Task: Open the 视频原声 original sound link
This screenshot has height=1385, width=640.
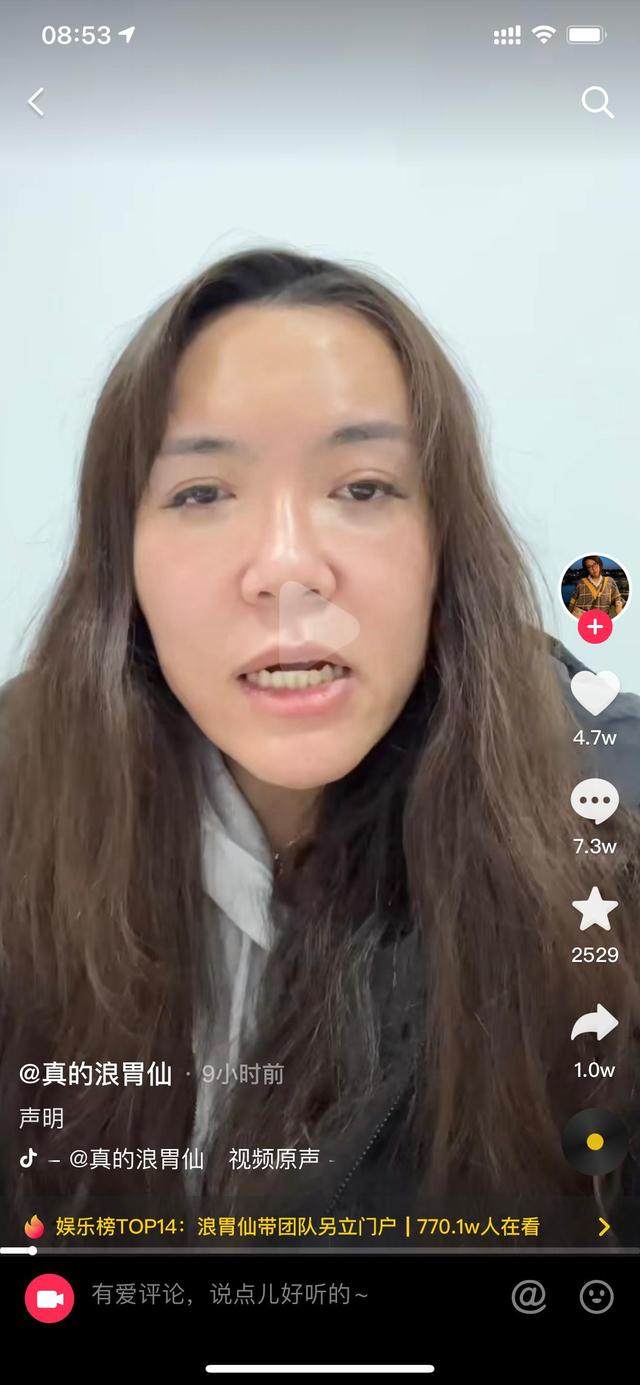Action: click(274, 1158)
